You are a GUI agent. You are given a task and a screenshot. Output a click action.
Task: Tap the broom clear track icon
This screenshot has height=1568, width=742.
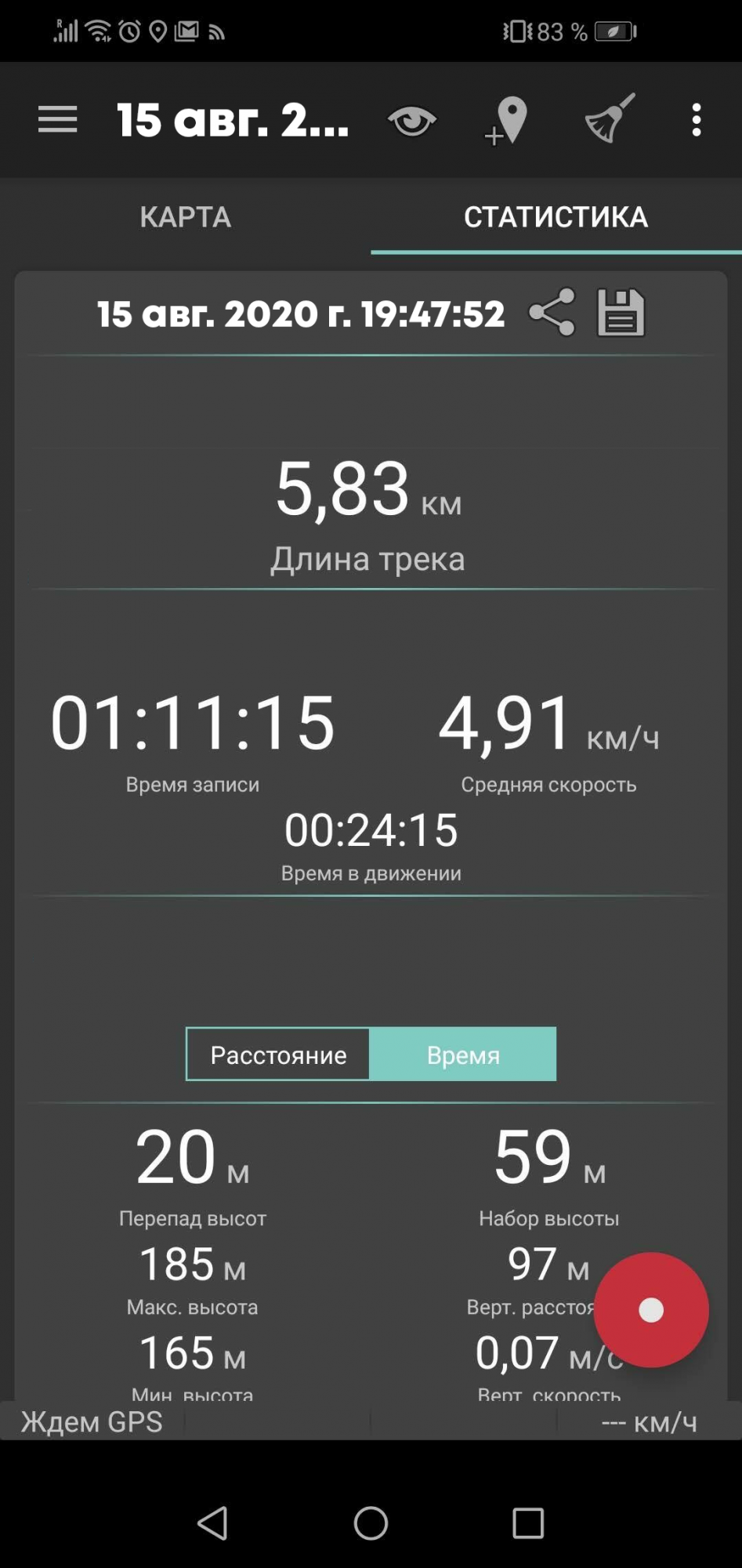coord(610,119)
